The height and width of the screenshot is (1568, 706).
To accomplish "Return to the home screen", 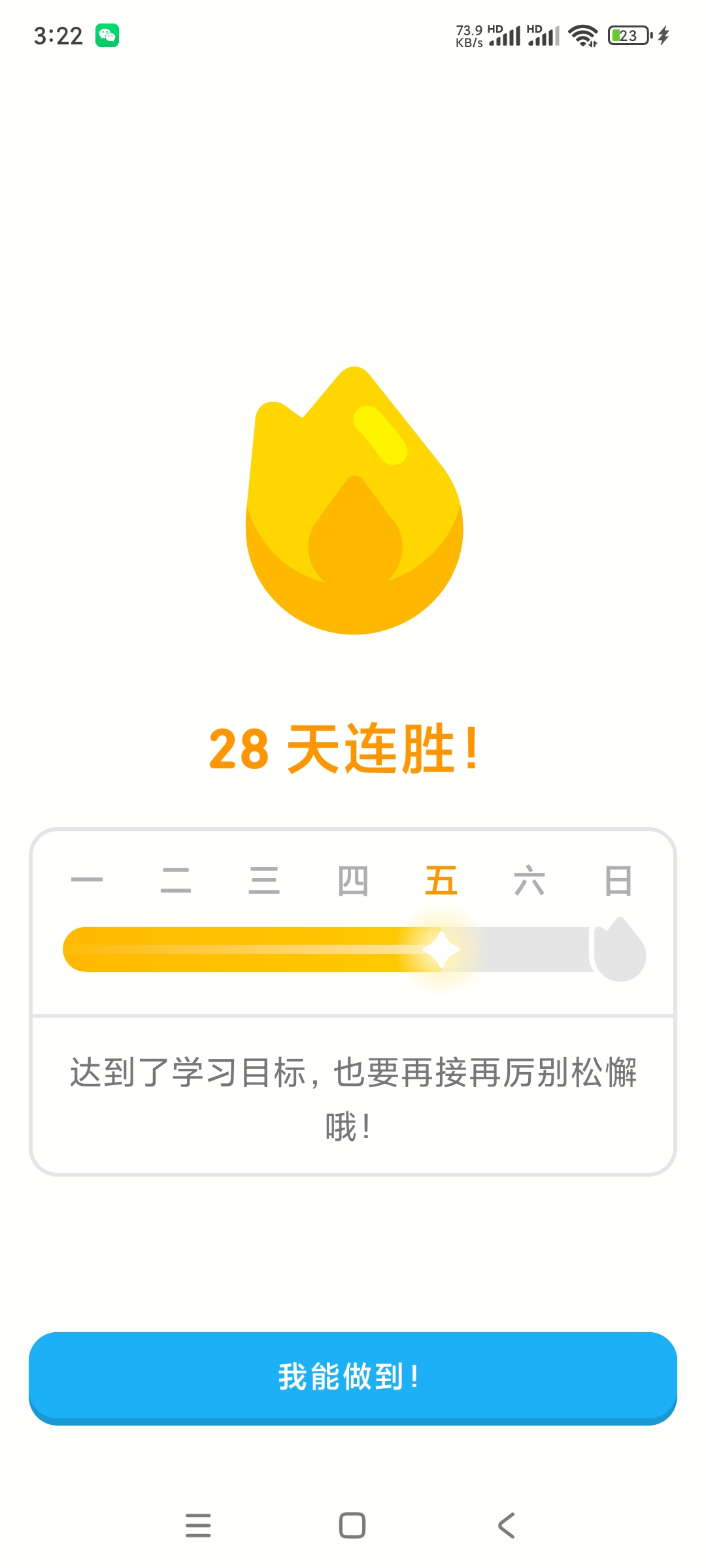I will click(x=352, y=1525).
